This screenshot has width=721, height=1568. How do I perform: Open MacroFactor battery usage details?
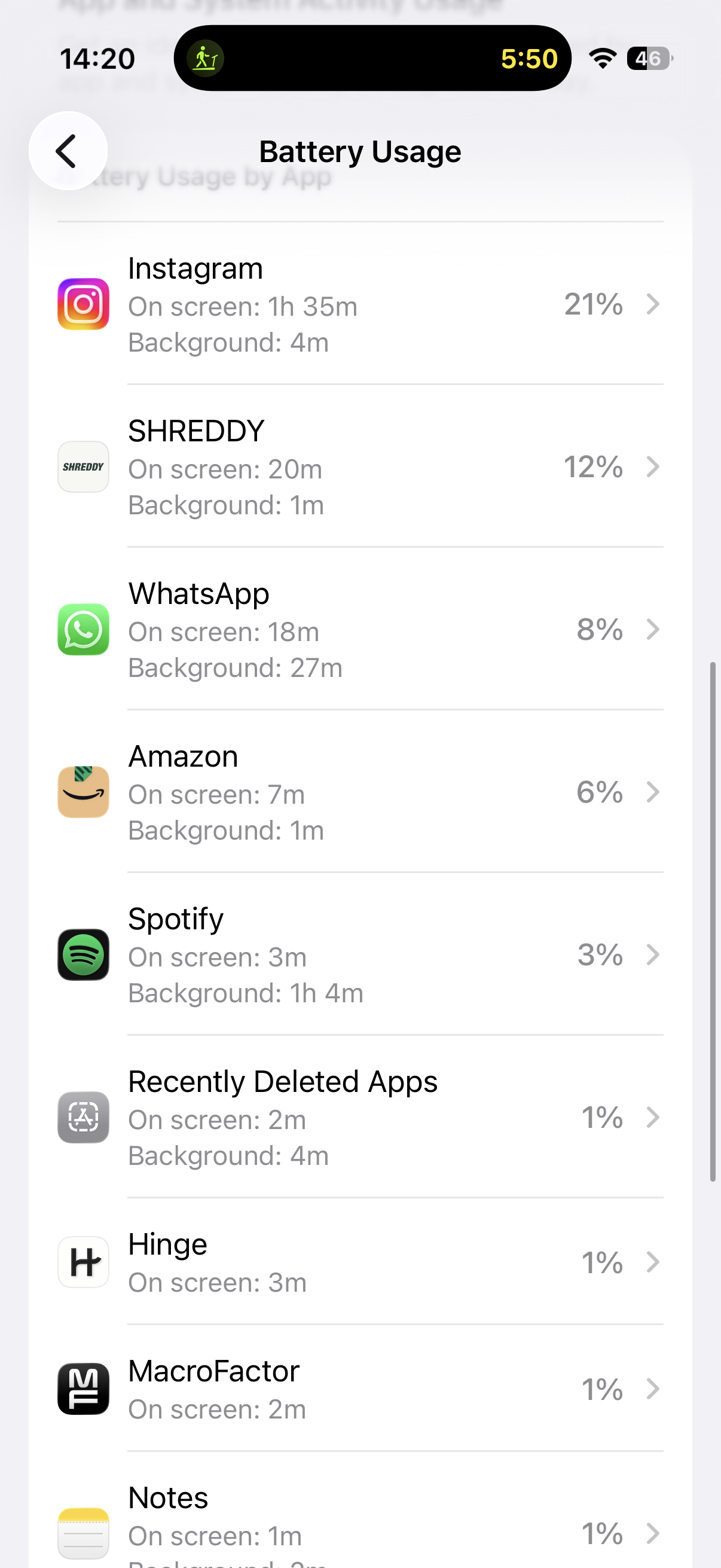(360, 1389)
